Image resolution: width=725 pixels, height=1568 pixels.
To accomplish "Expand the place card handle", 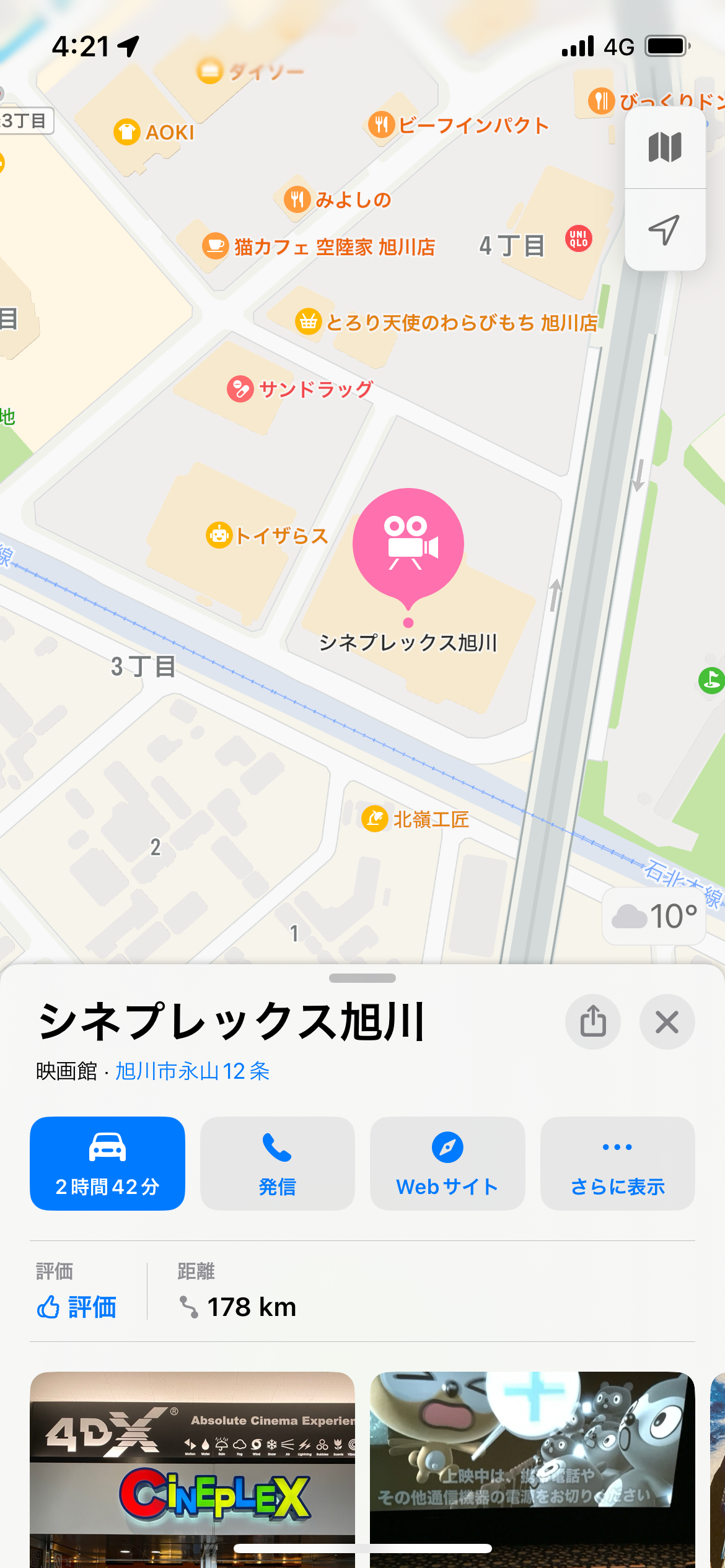I will 362,978.
